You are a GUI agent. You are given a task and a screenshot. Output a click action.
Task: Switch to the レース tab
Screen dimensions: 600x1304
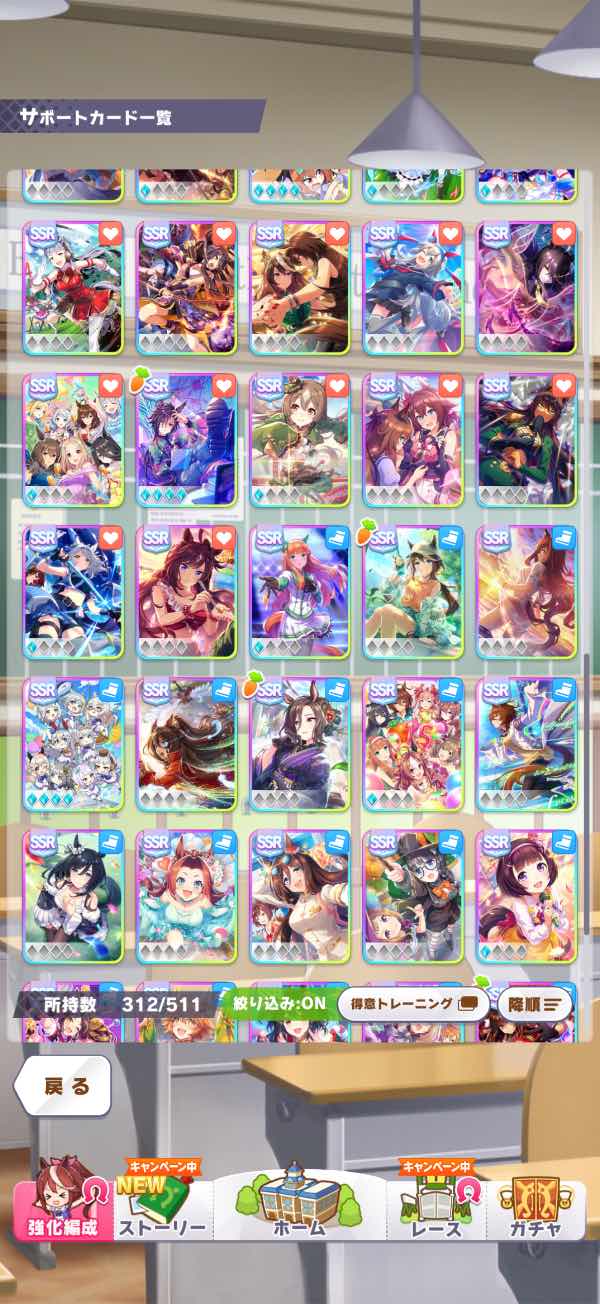click(x=439, y=1208)
